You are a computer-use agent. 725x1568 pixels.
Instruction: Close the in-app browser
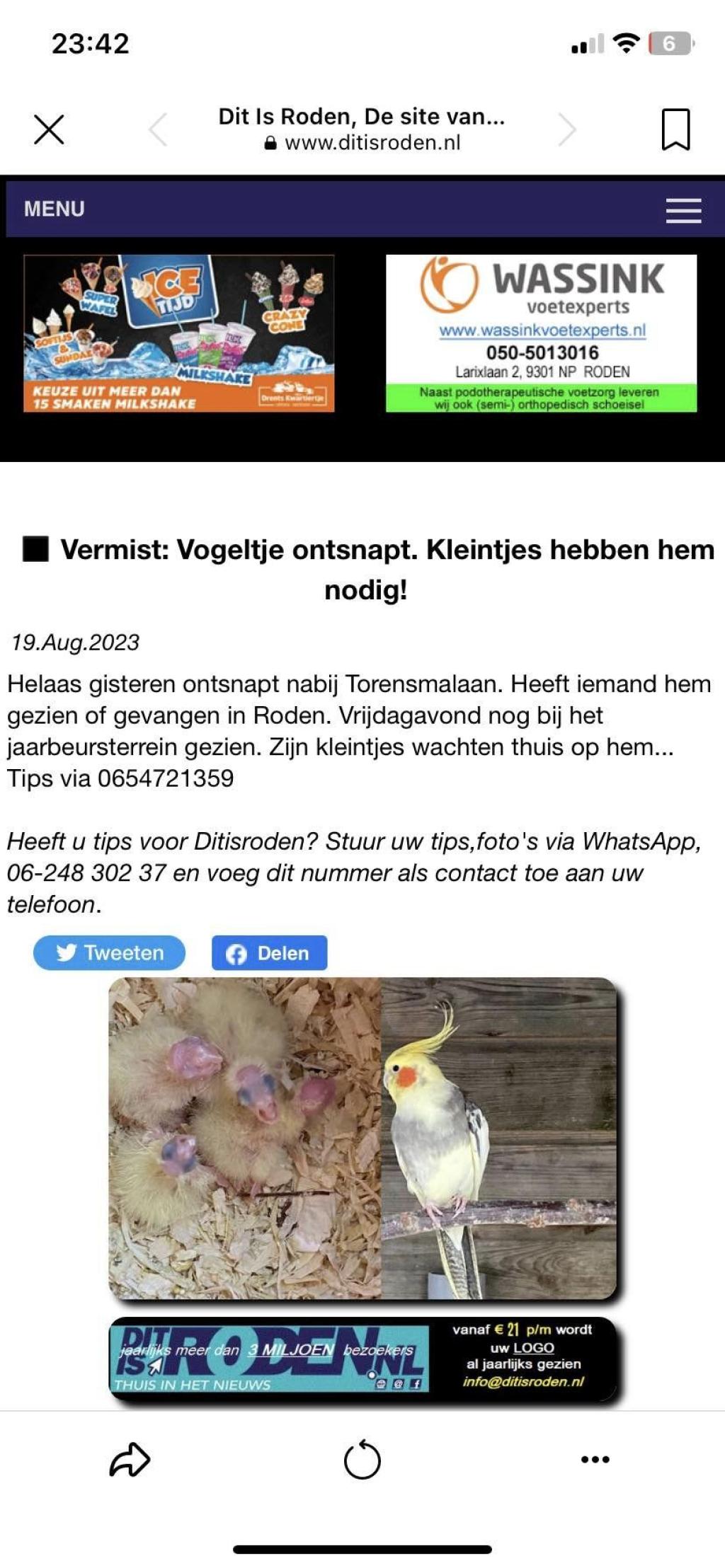(x=49, y=129)
